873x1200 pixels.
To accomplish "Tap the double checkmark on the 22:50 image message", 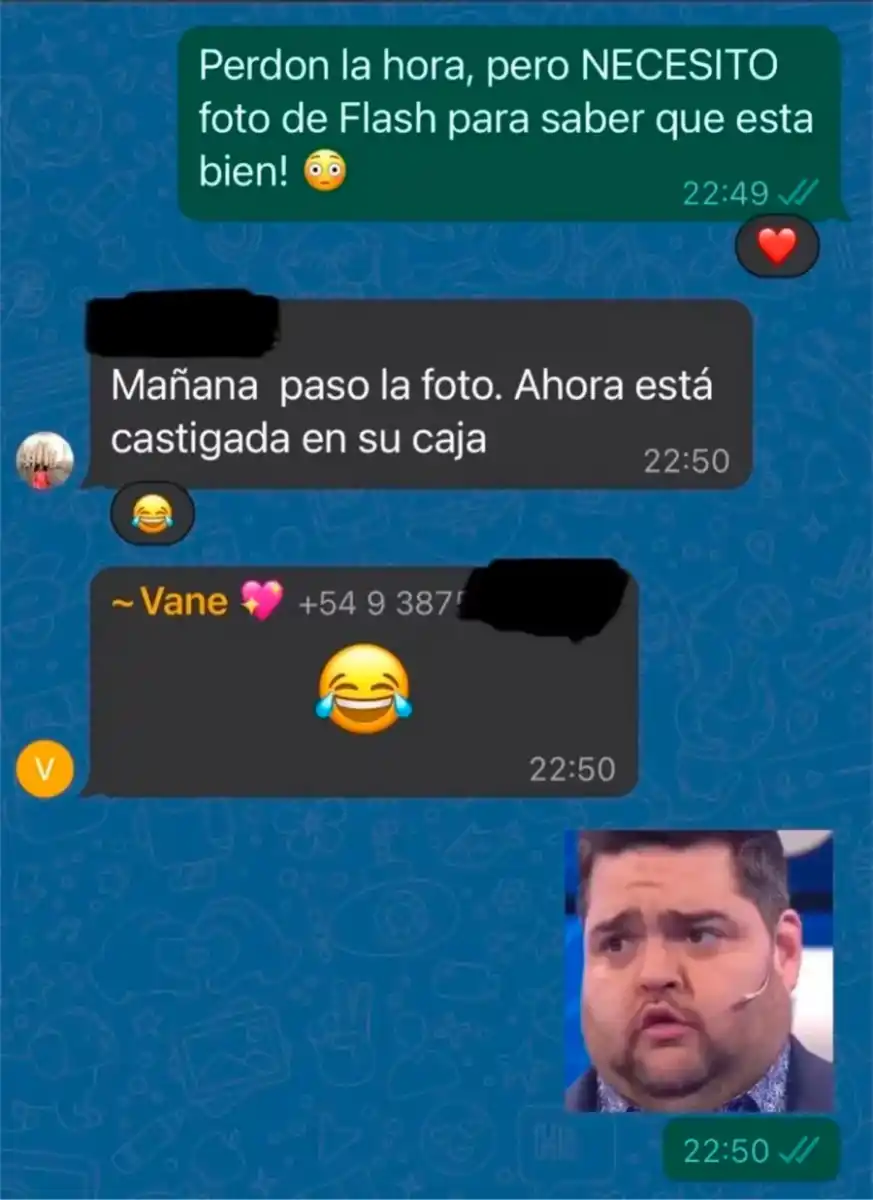I will pyautogui.click(x=799, y=1151).
